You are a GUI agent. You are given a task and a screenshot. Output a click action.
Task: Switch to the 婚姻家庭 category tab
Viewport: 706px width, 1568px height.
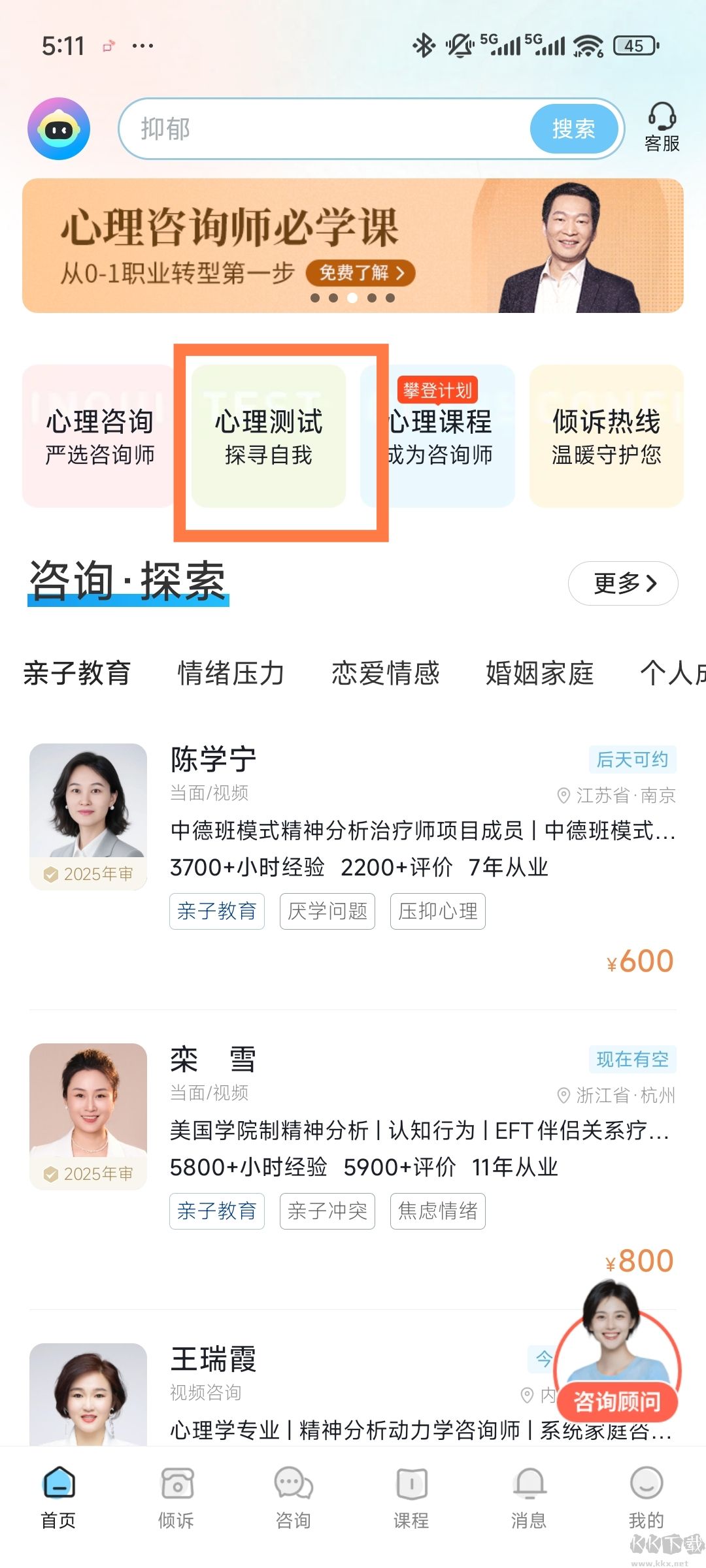tap(539, 674)
